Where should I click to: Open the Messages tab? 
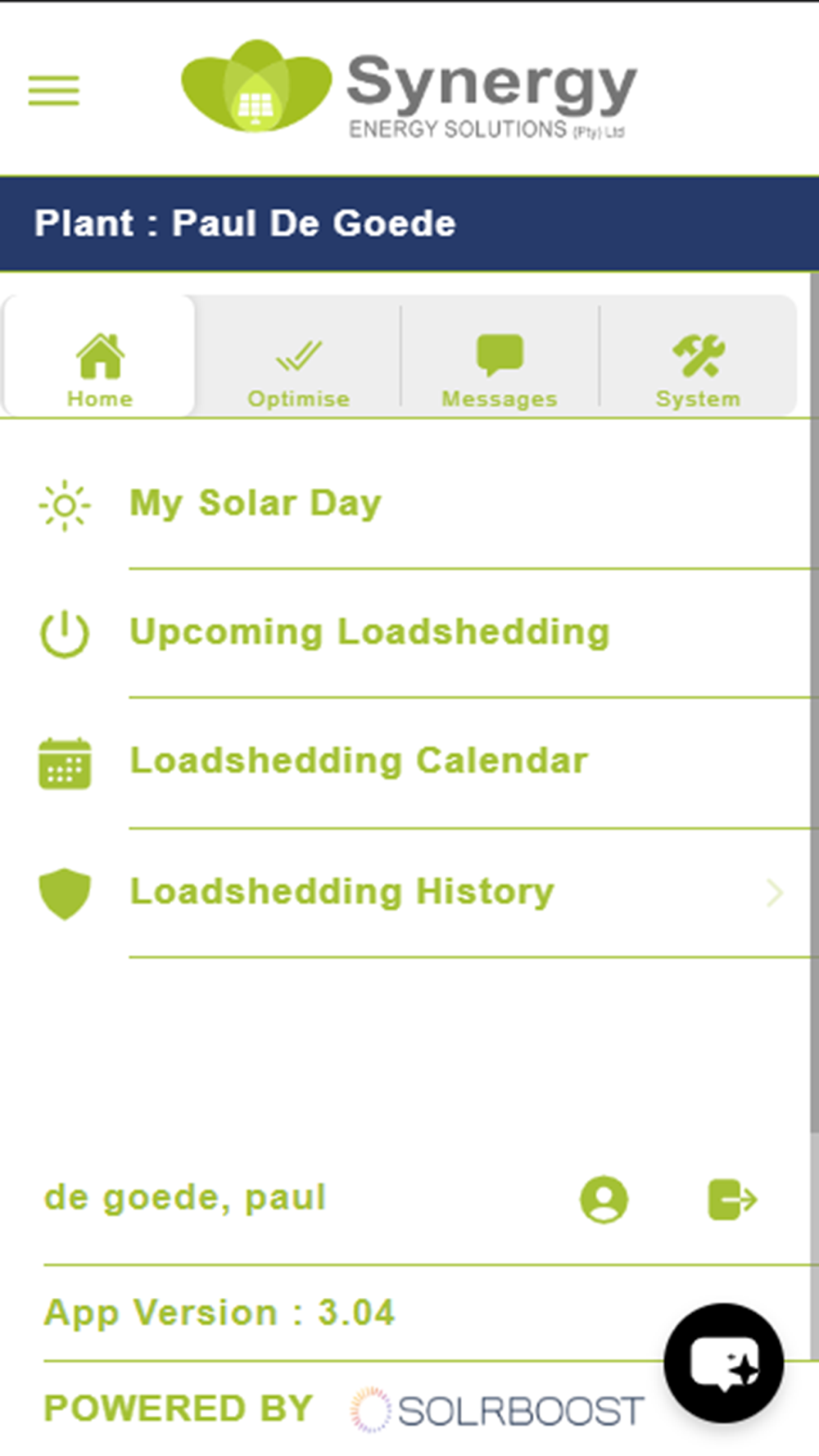tap(500, 369)
